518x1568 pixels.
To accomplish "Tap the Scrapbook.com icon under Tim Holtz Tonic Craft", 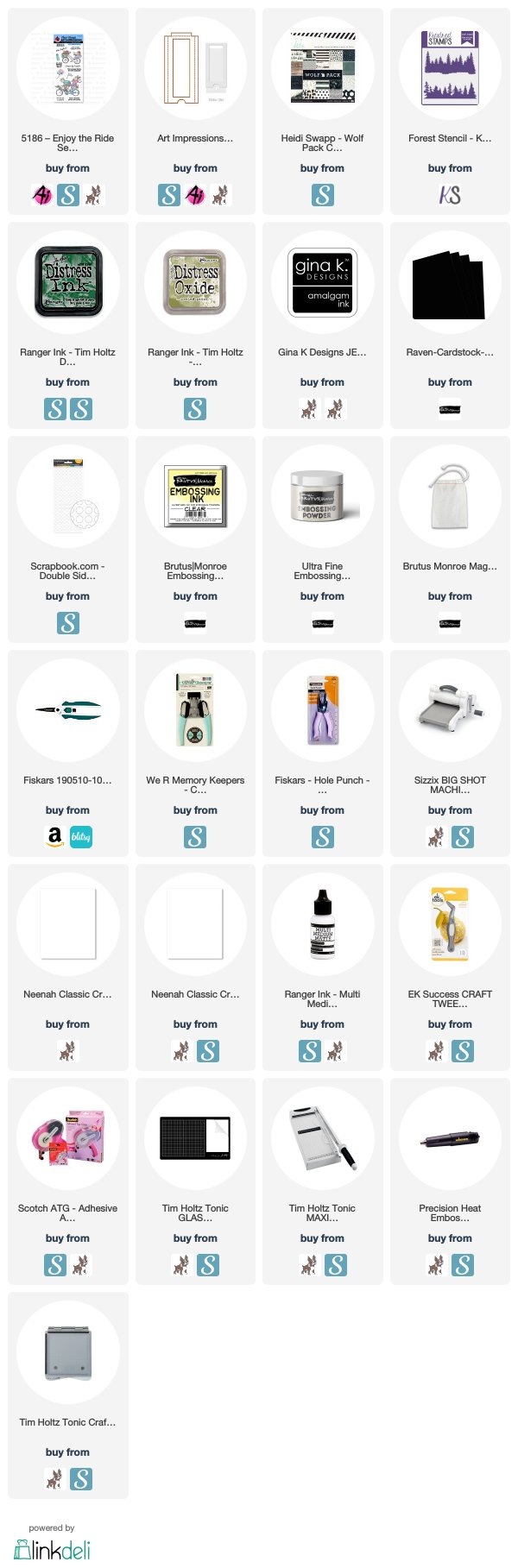I will (81, 1479).
